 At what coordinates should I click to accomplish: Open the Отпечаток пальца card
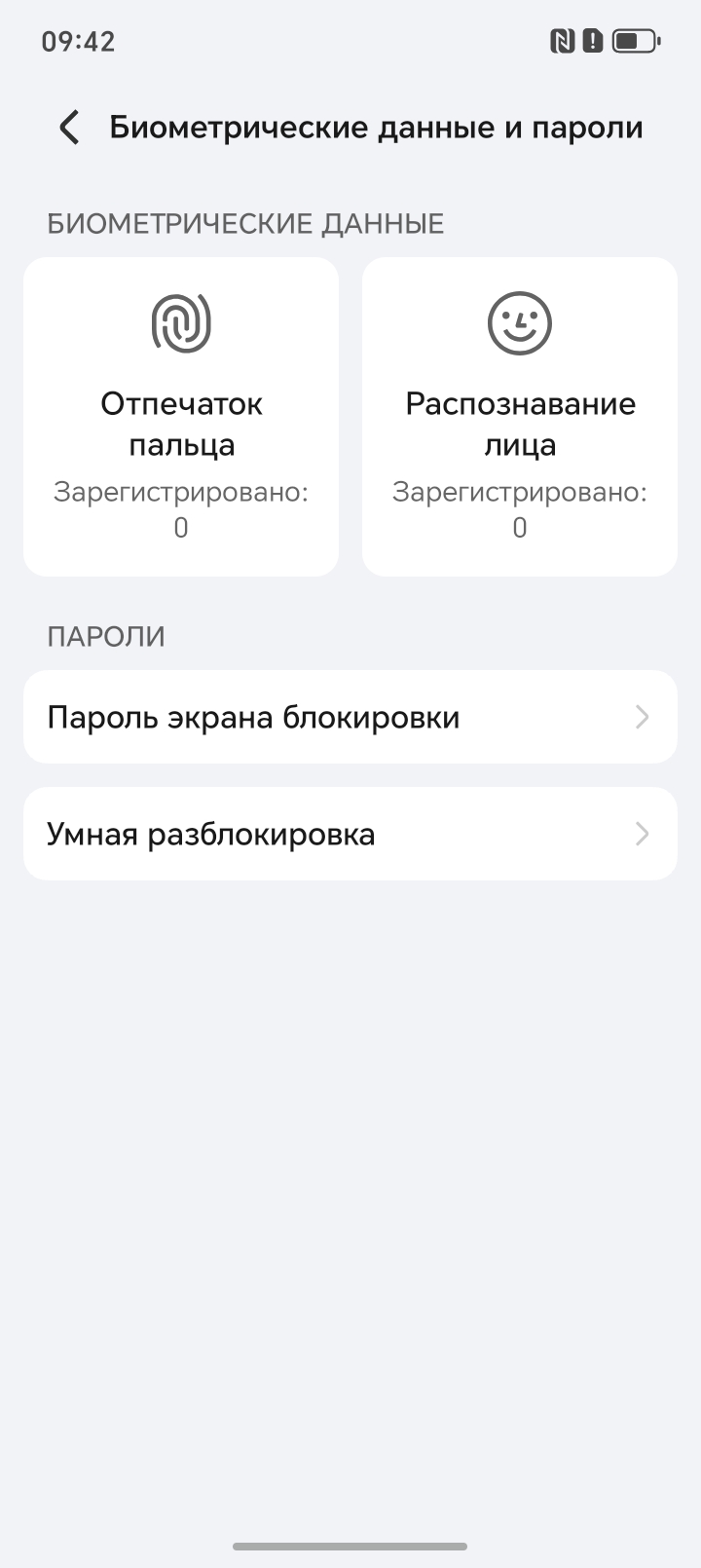pos(181,417)
